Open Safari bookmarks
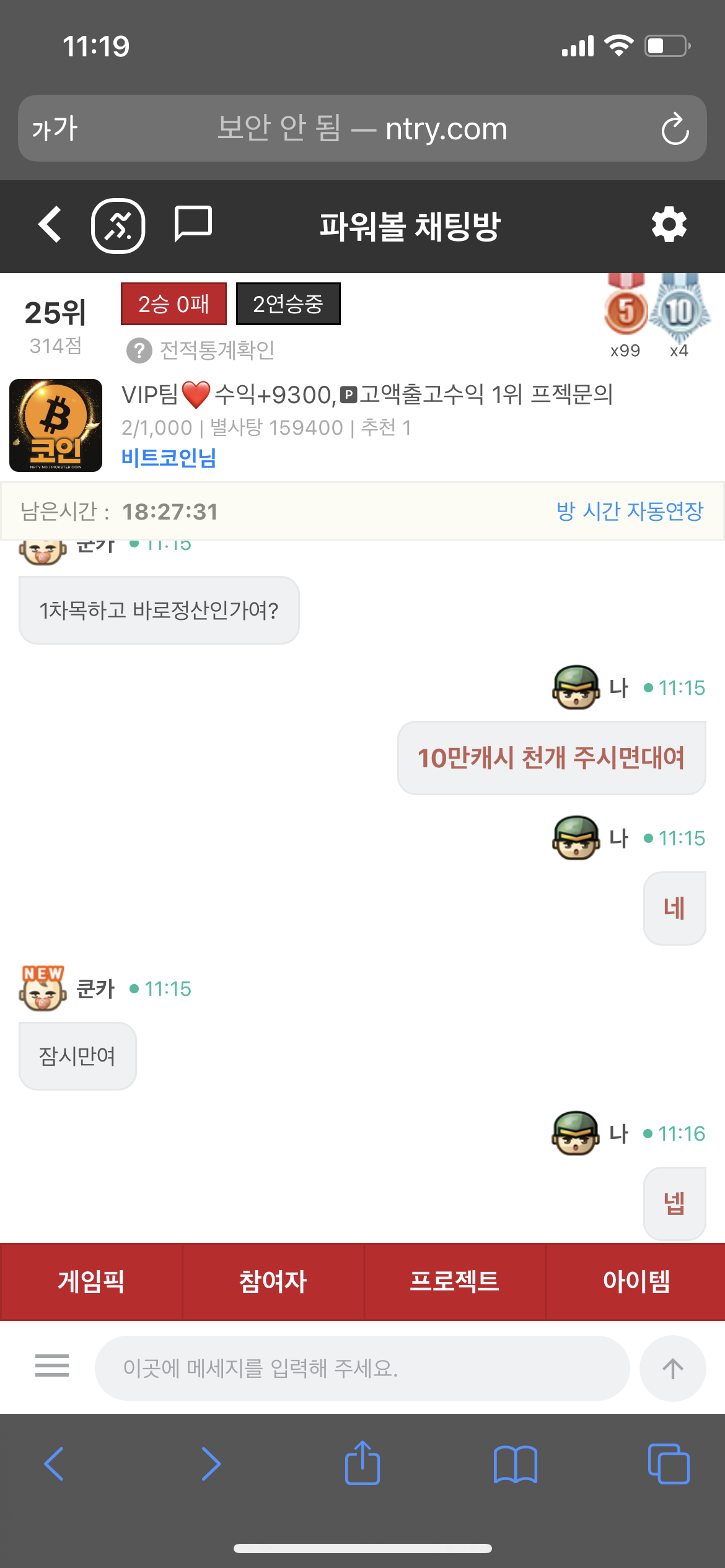 [515, 1464]
